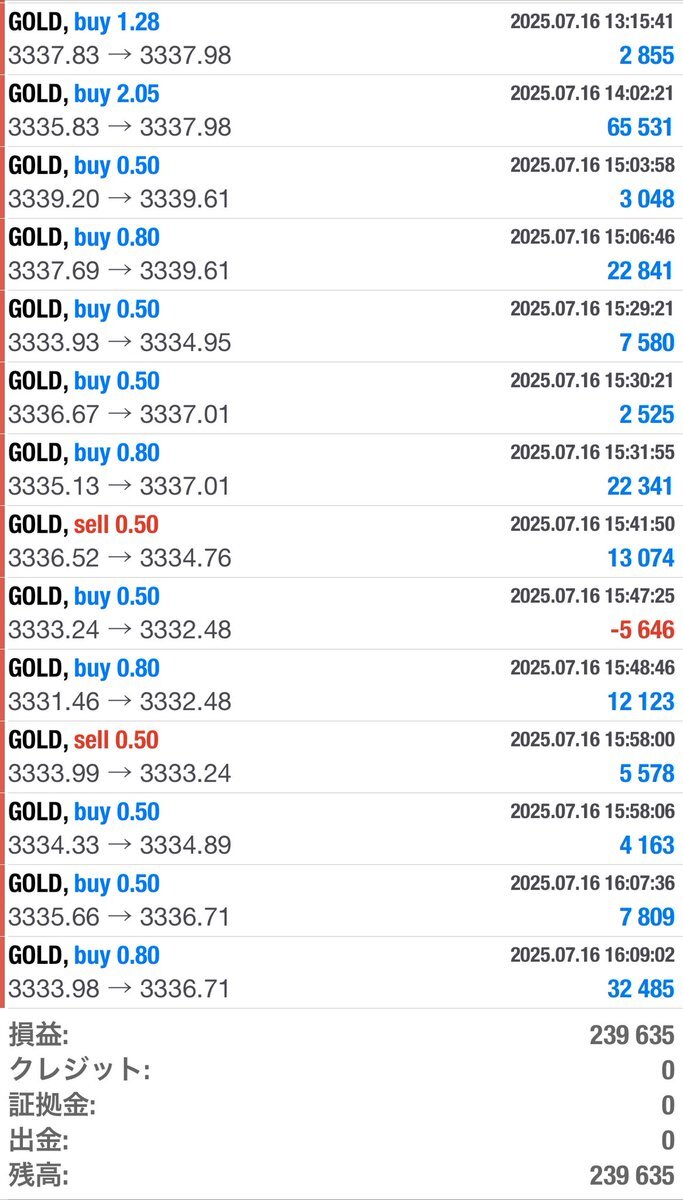Expand the GOLD trade closed at 15:29:21
The width and height of the screenshot is (683, 1200).
[341, 327]
